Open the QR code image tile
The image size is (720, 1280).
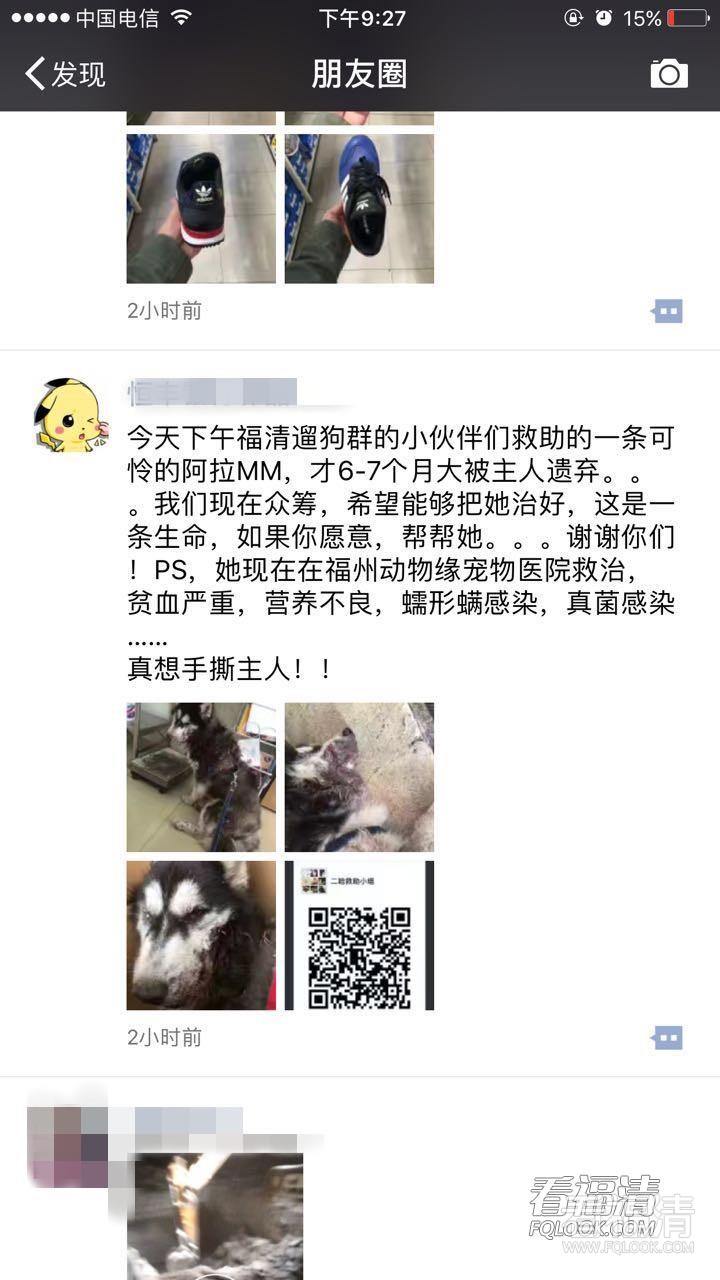(x=359, y=935)
